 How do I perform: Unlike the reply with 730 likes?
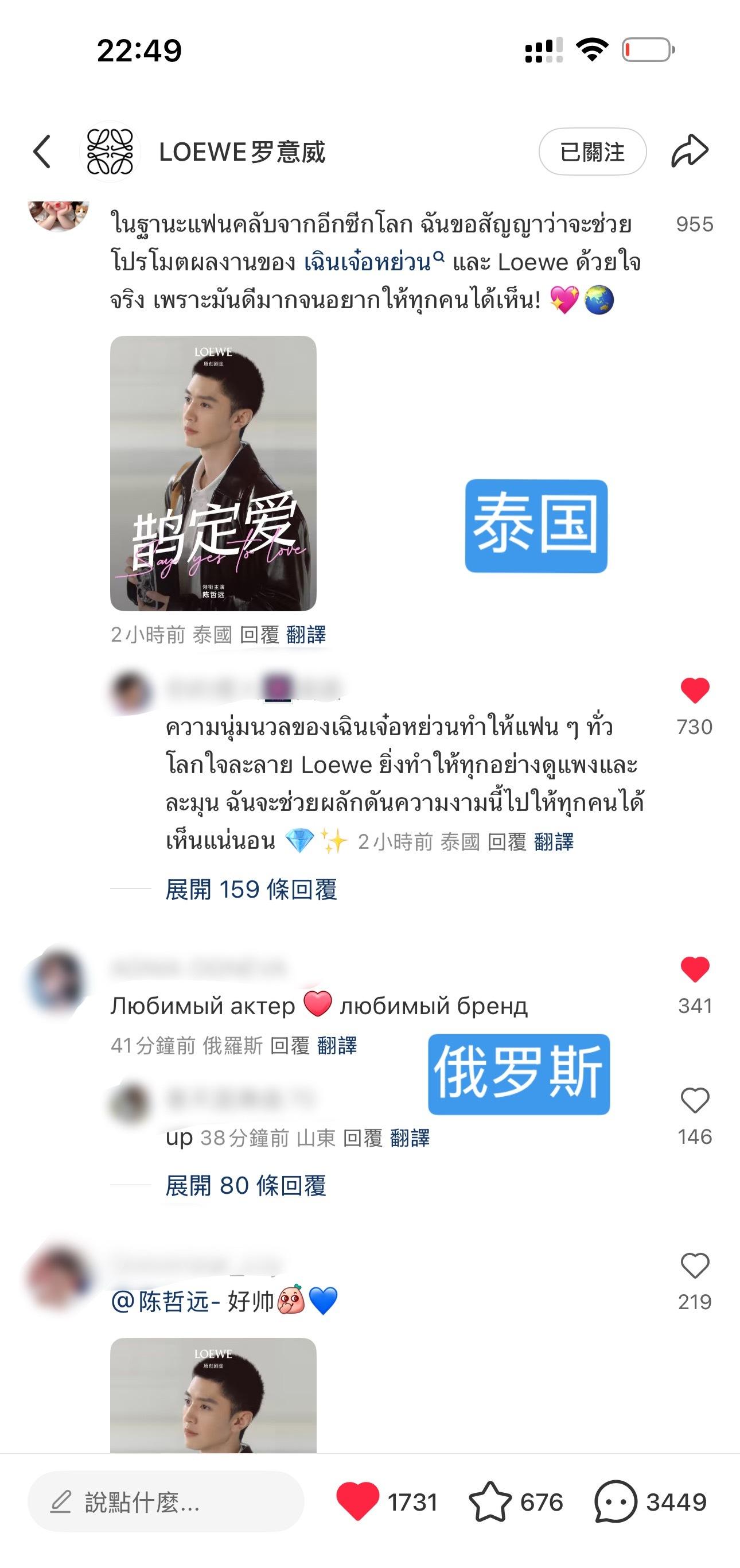click(x=695, y=690)
